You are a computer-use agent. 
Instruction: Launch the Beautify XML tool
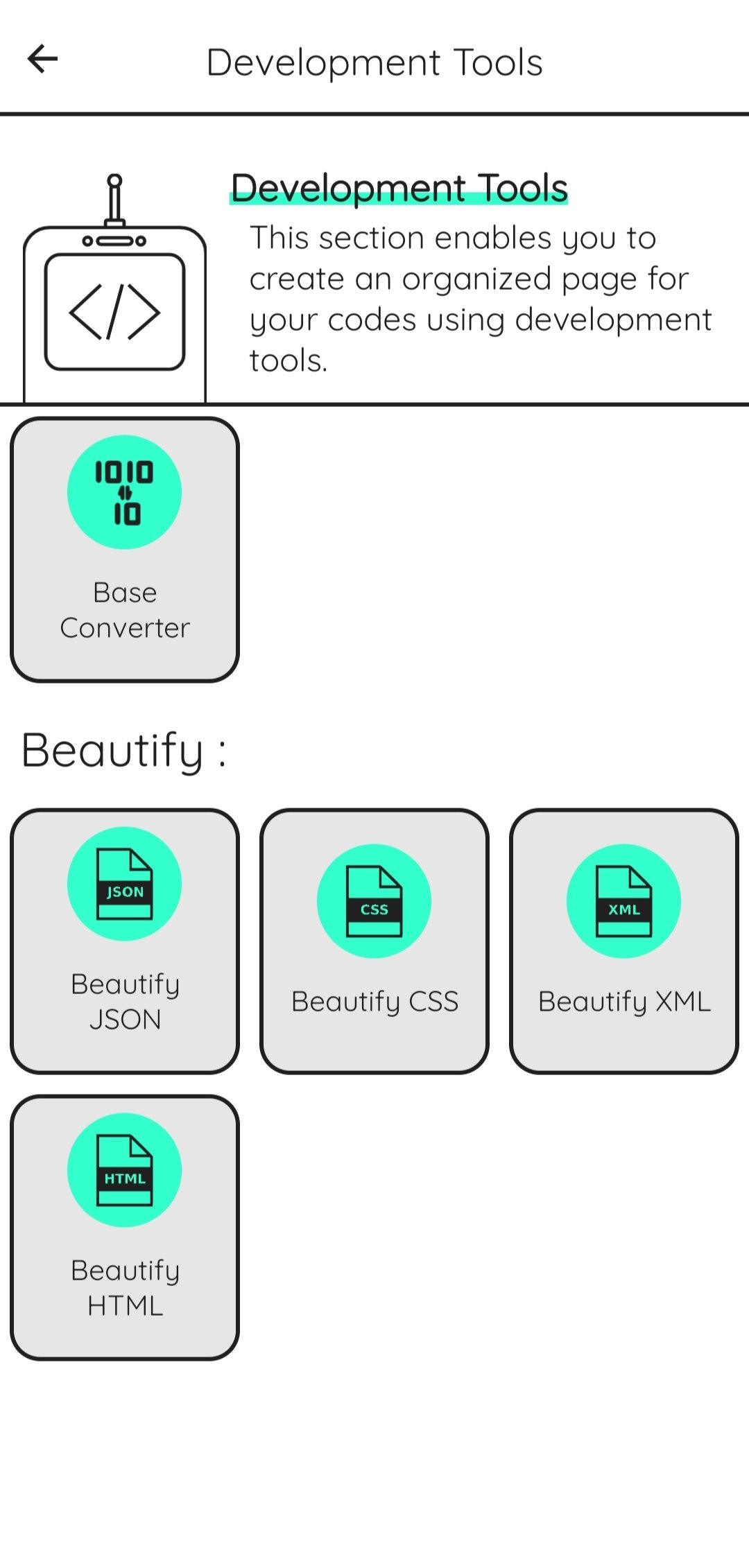click(624, 941)
